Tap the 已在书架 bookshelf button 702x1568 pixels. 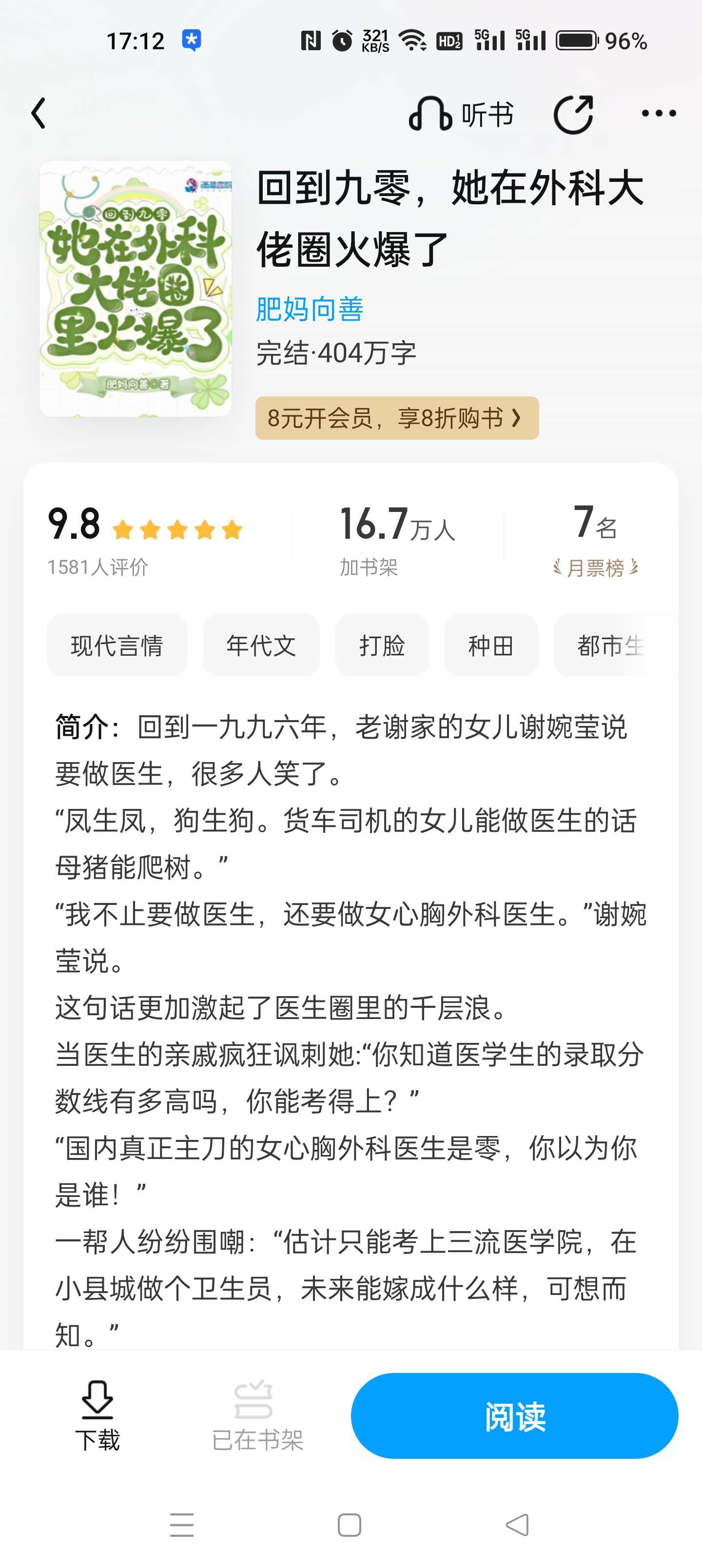pyautogui.click(x=257, y=1415)
